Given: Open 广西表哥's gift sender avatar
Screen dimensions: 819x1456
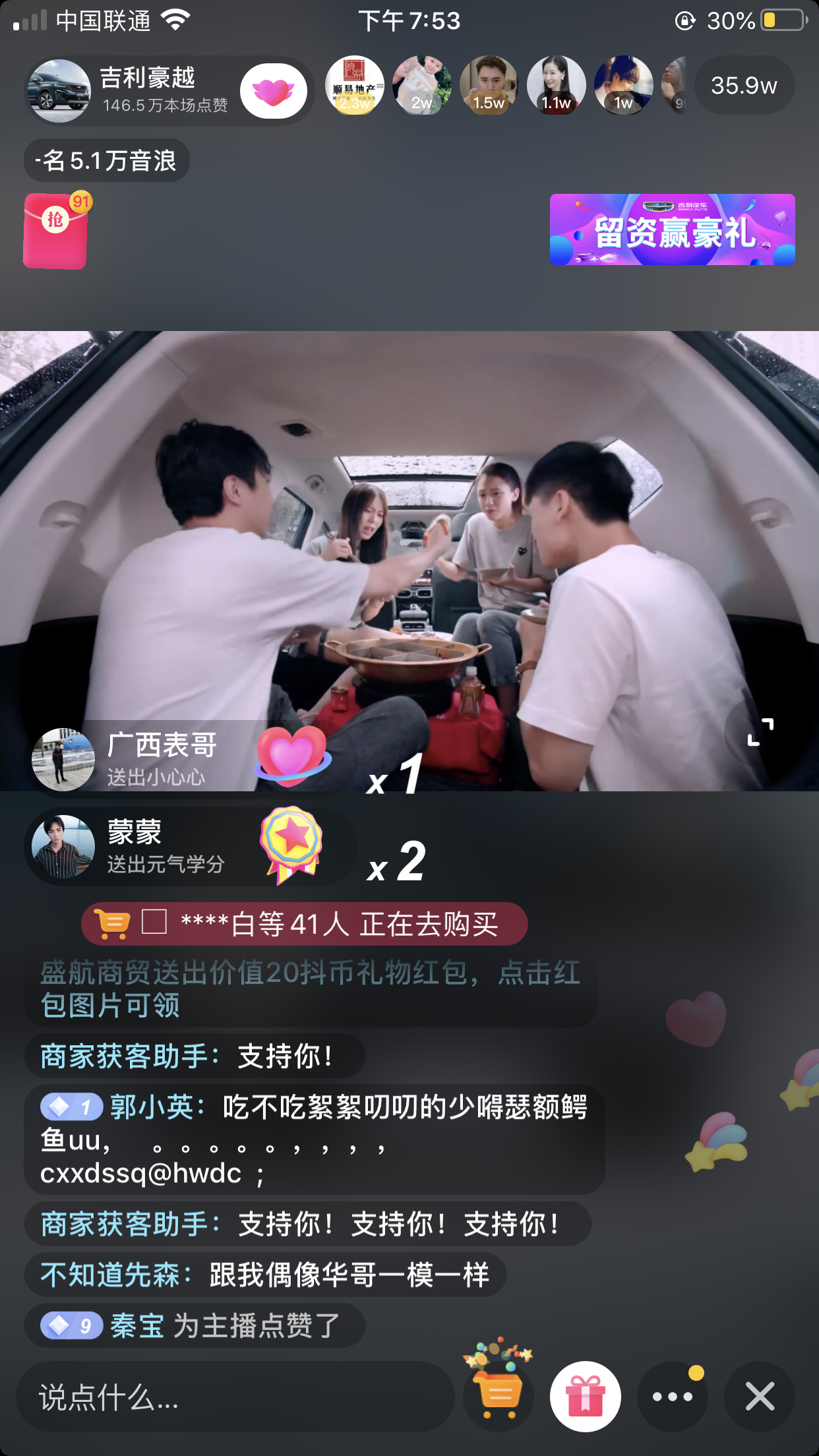Looking at the screenshot, I should pos(63,760).
